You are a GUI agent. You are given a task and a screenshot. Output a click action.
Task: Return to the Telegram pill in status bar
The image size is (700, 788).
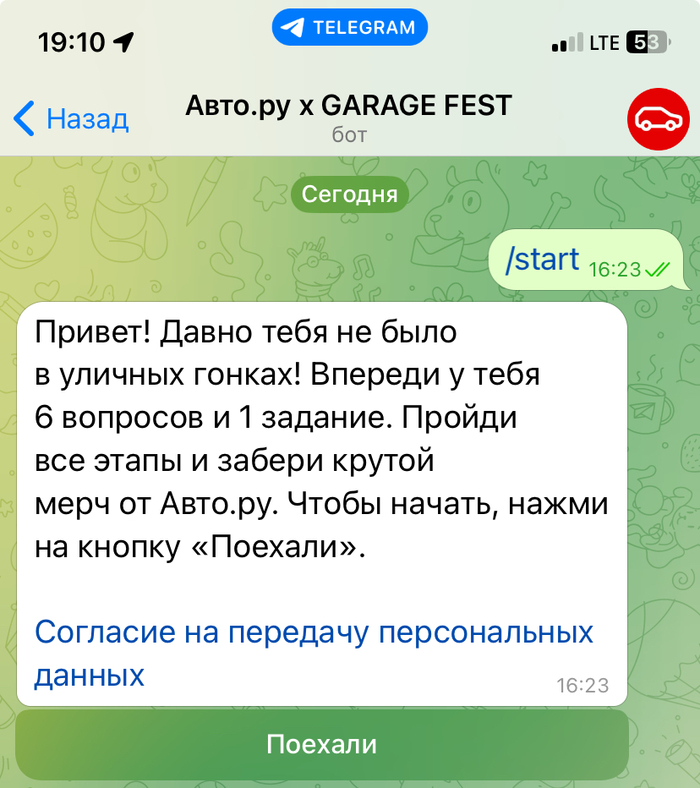[349, 28]
